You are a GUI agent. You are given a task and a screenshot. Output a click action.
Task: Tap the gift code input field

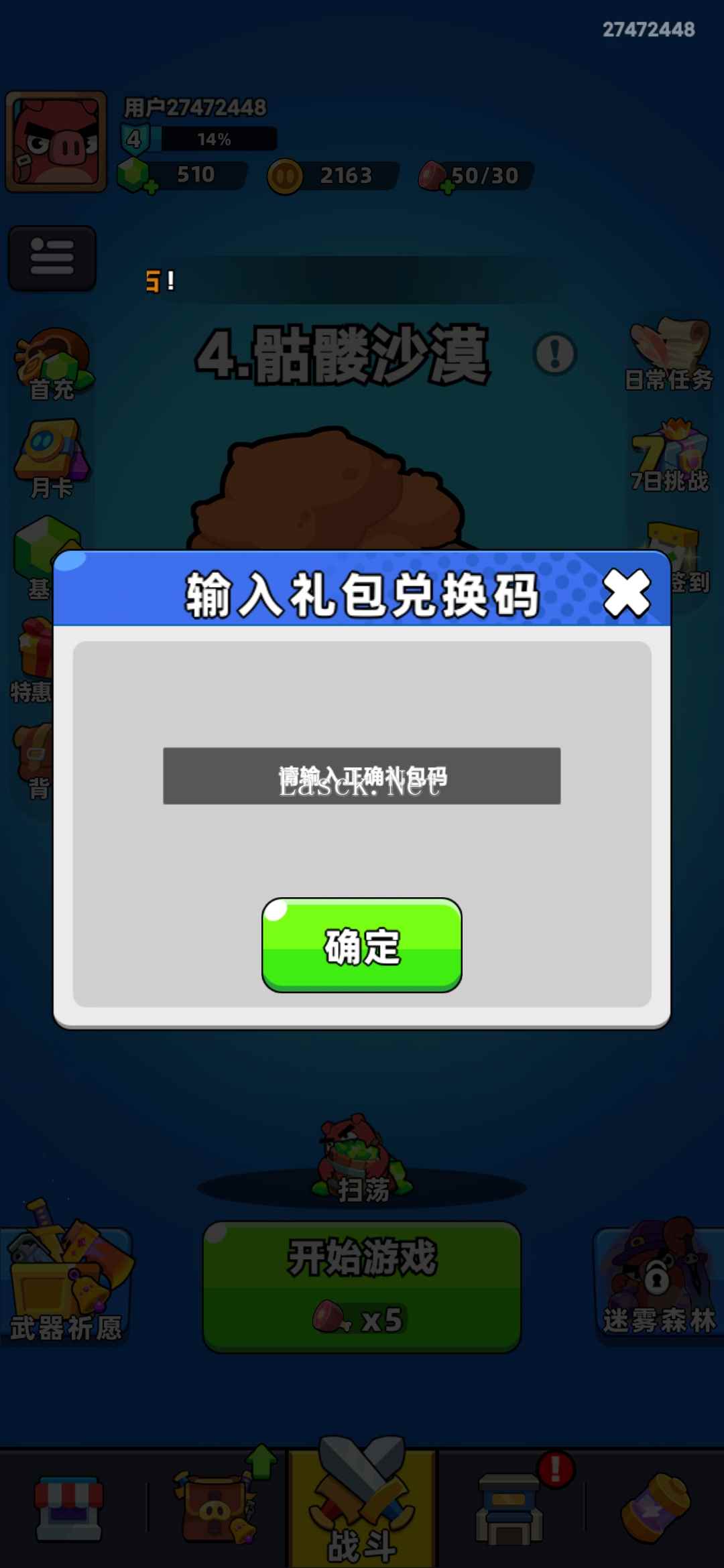(x=362, y=776)
